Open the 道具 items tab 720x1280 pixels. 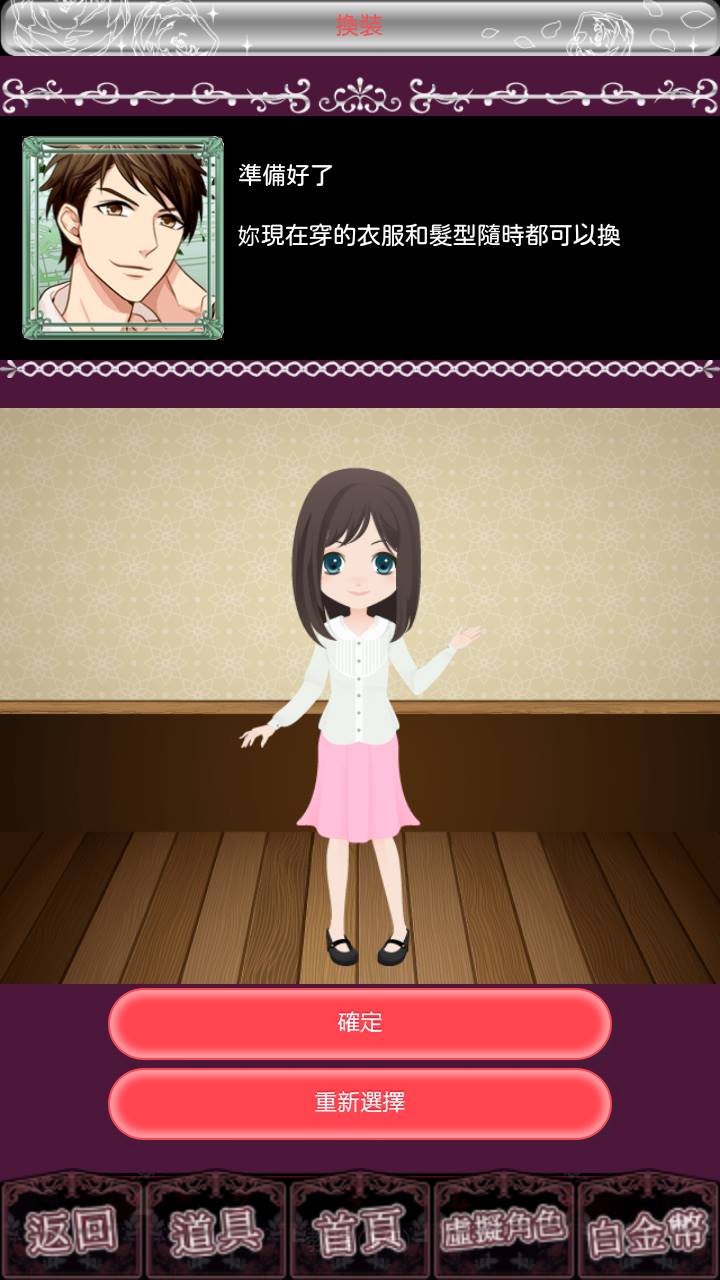[216, 1230]
